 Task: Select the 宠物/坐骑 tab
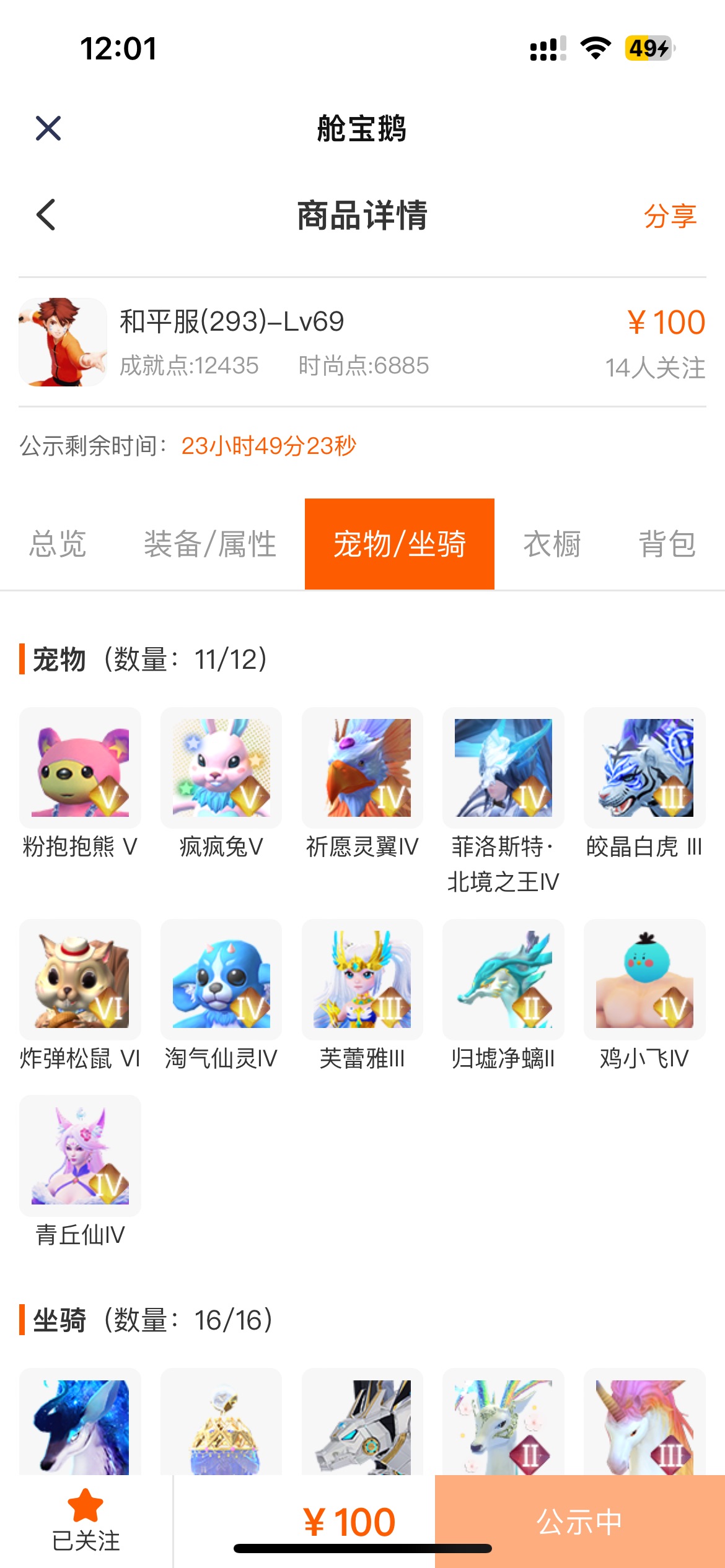(400, 544)
